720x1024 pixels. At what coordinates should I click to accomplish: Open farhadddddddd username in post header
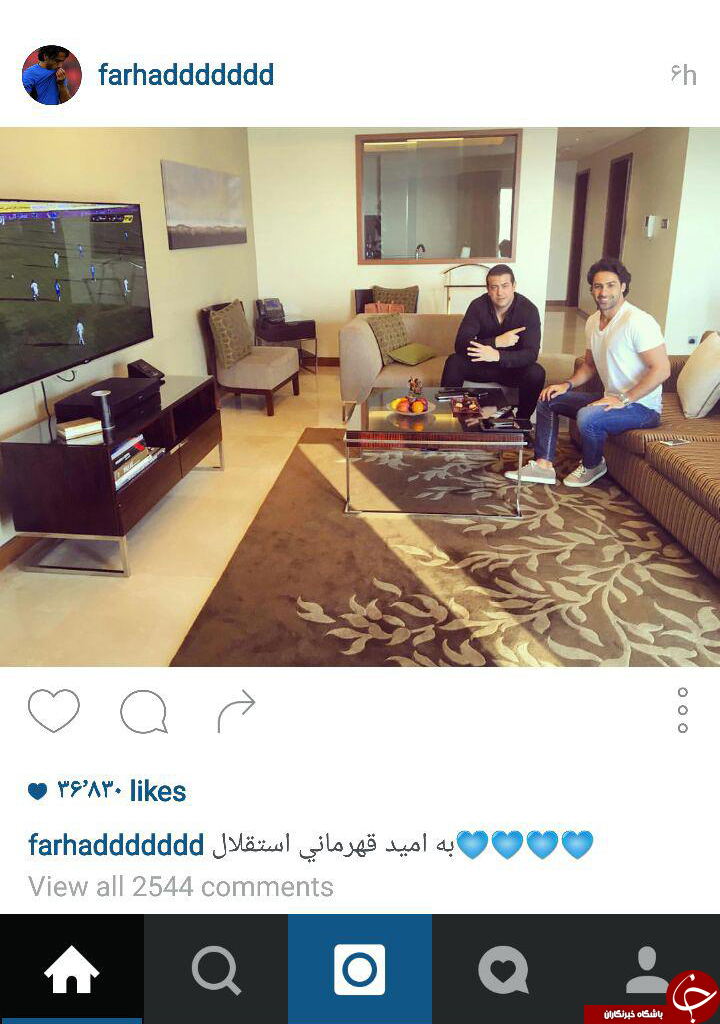[x=186, y=75]
